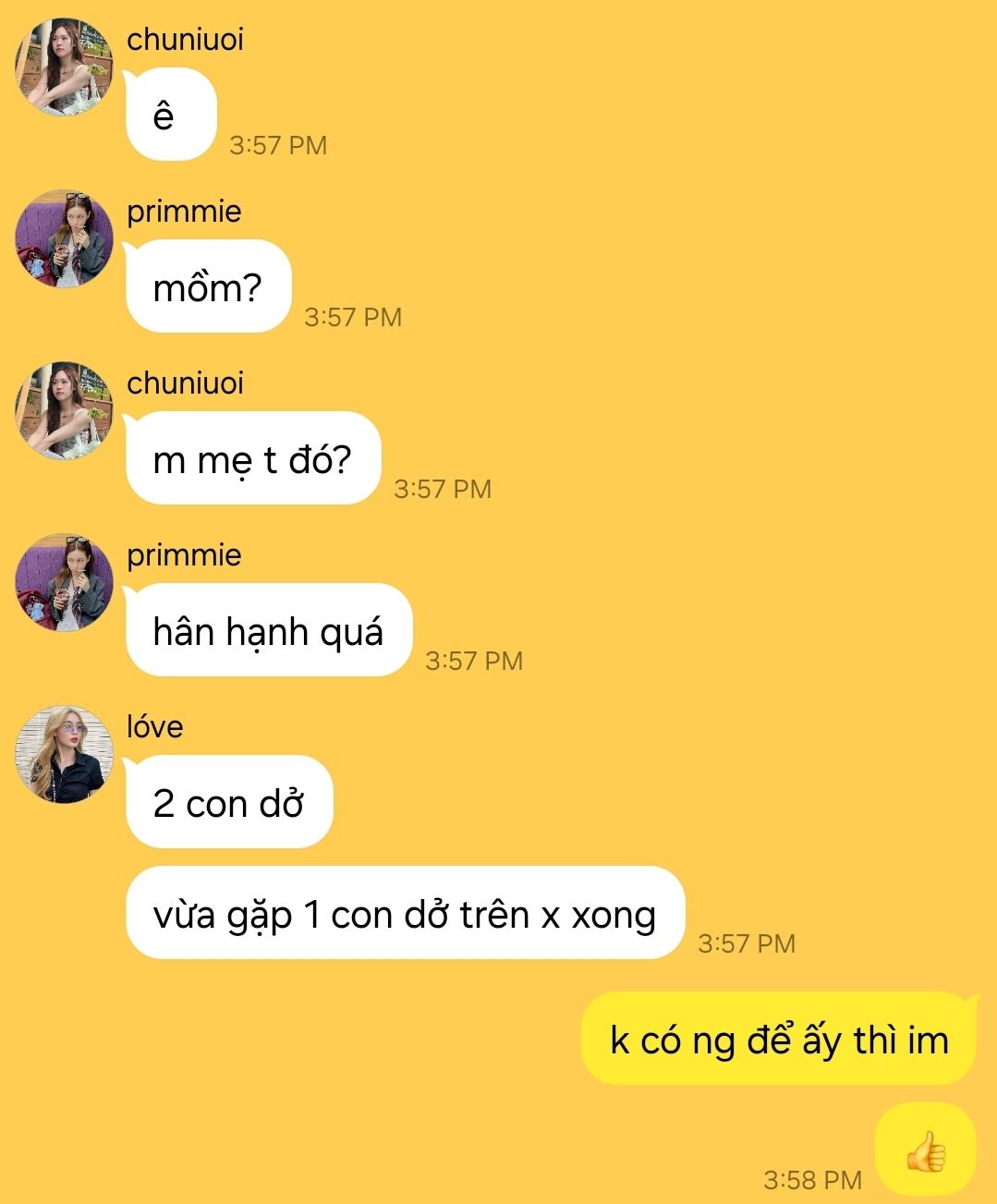Open chuniuoi's avatar beside the "ê" message
Image resolution: width=997 pixels, height=1204 pixels.
click(64, 67)
